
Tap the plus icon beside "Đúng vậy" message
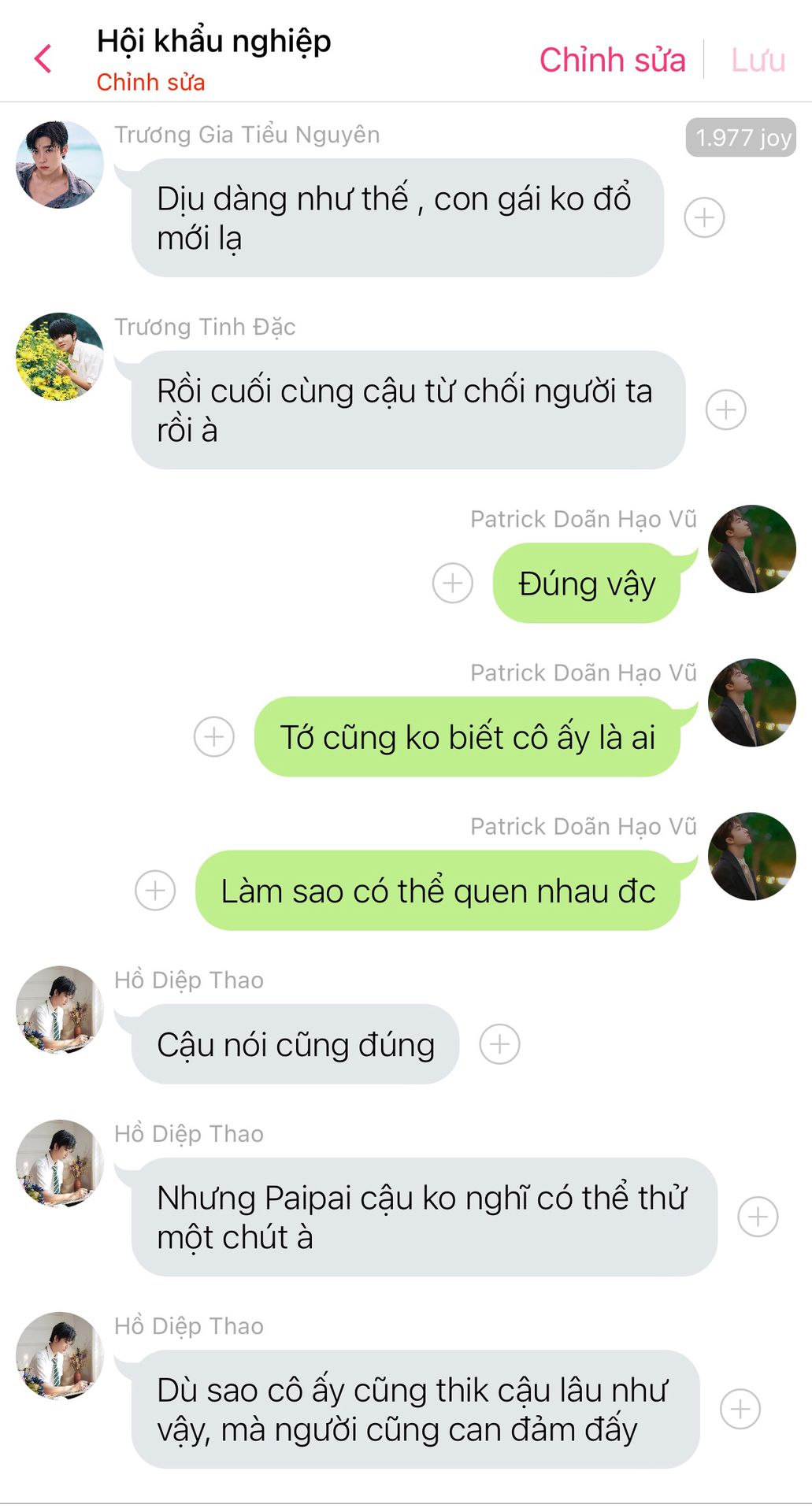(453, 583)
